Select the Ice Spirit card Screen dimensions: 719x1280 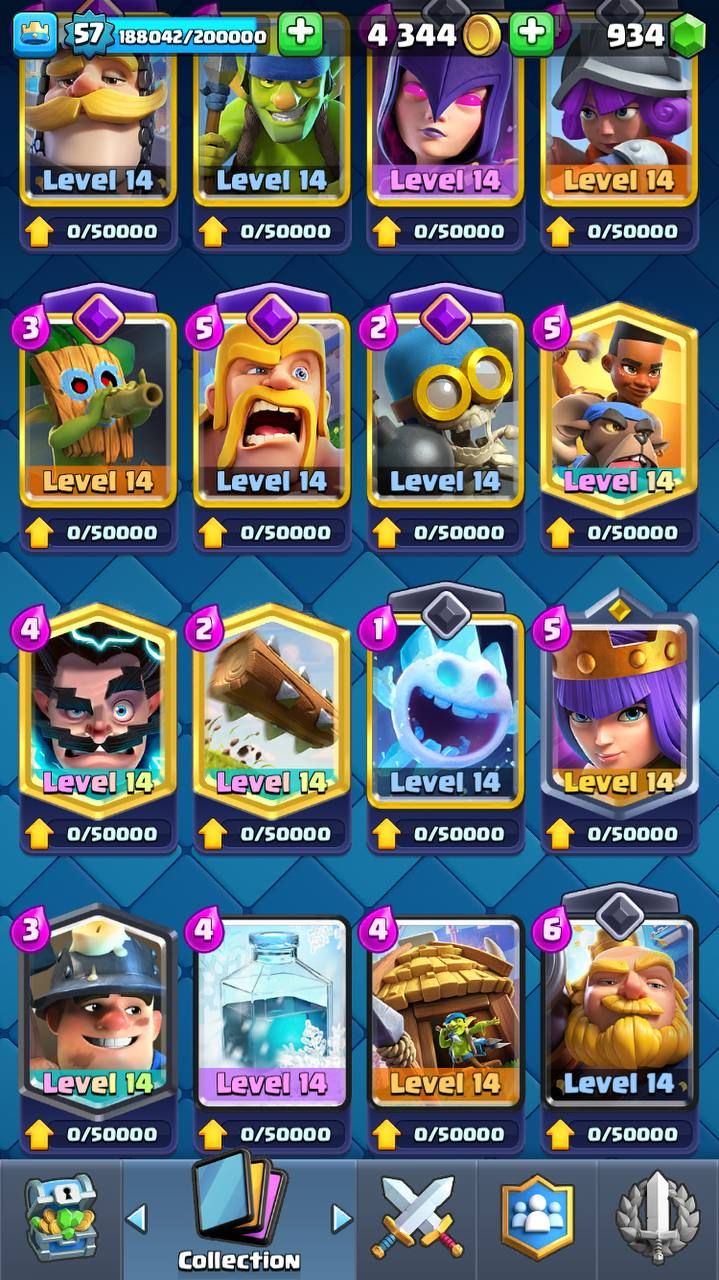point(445,710)
